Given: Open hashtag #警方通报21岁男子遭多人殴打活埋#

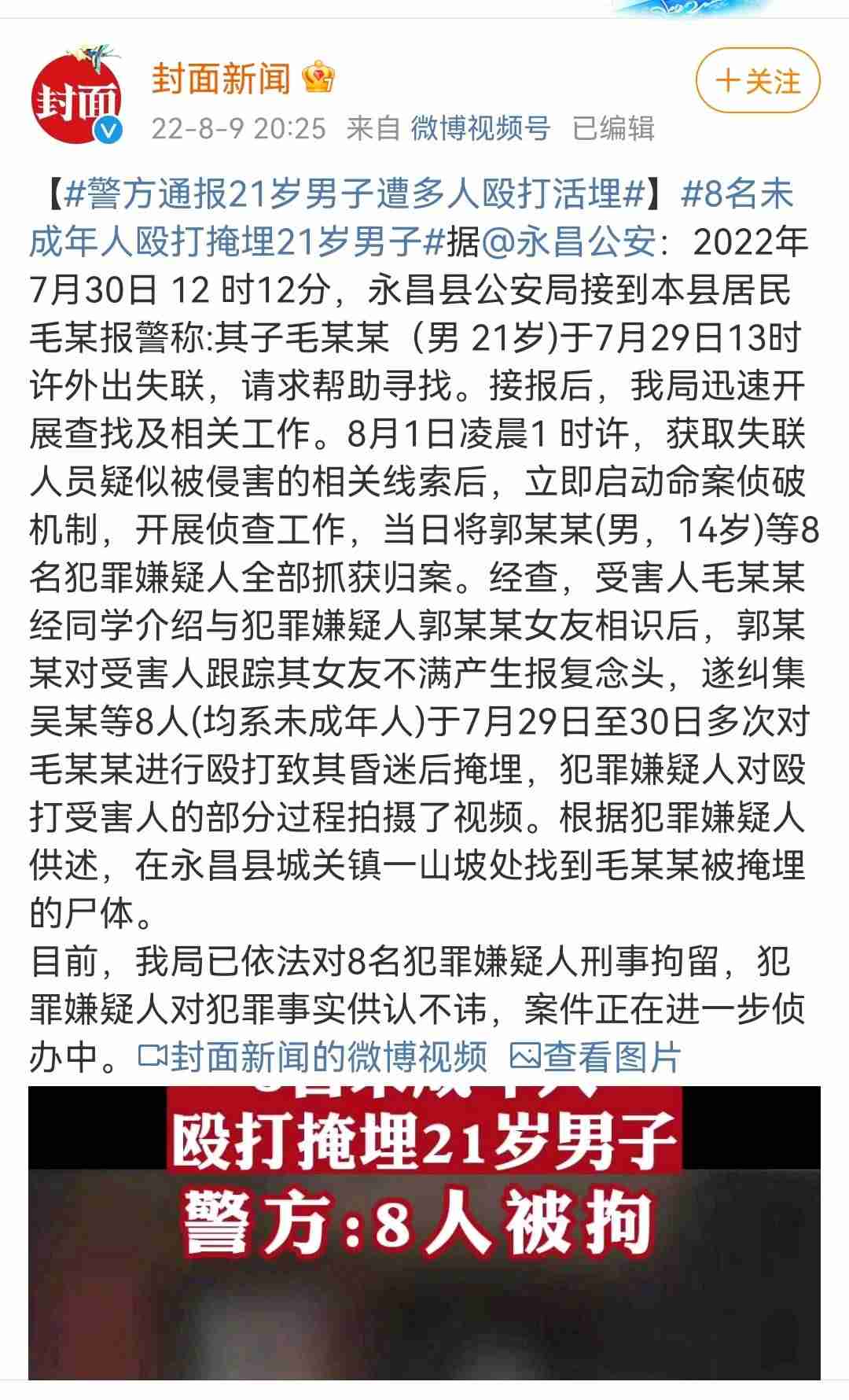Looking at the screenshot, I should pos(354,194).
